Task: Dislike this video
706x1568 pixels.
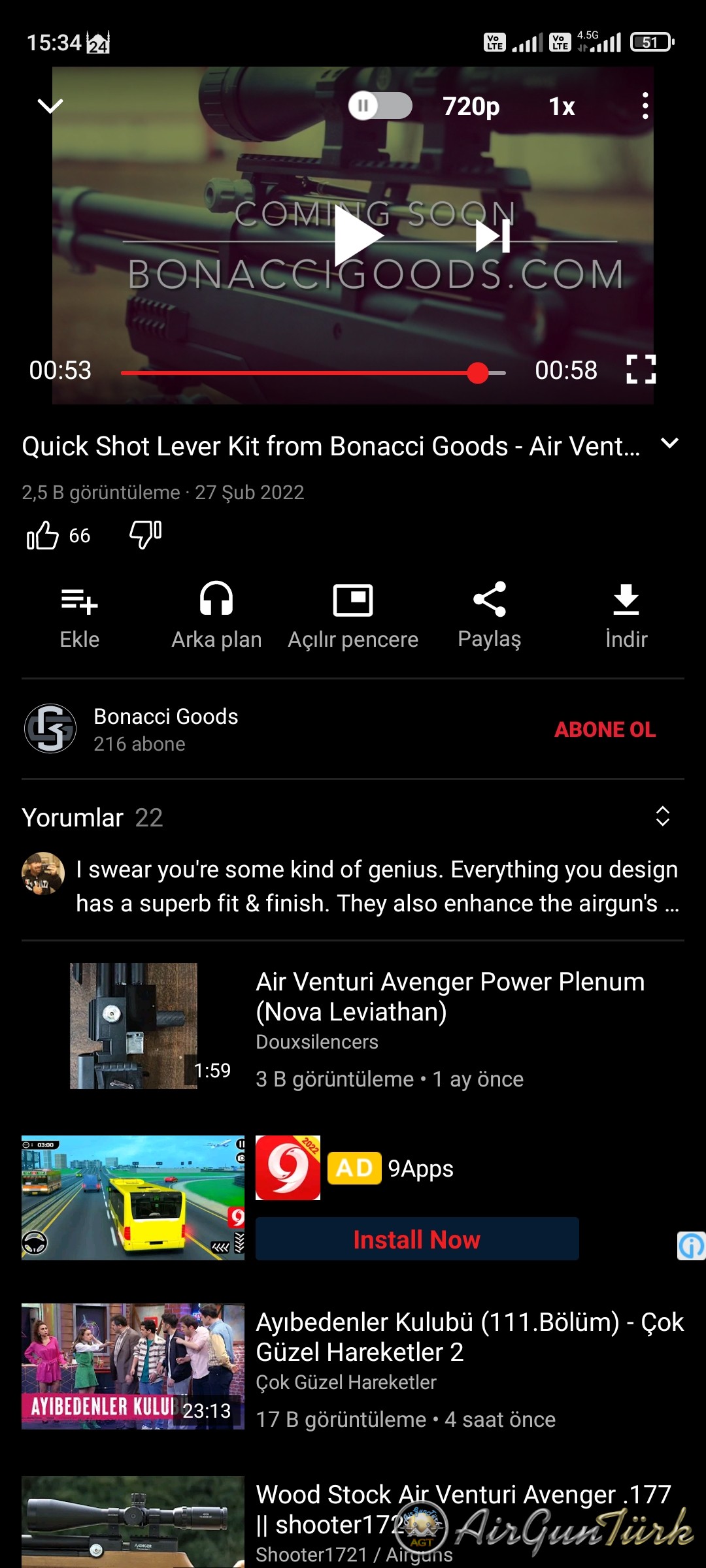Action: click(146, 534)
